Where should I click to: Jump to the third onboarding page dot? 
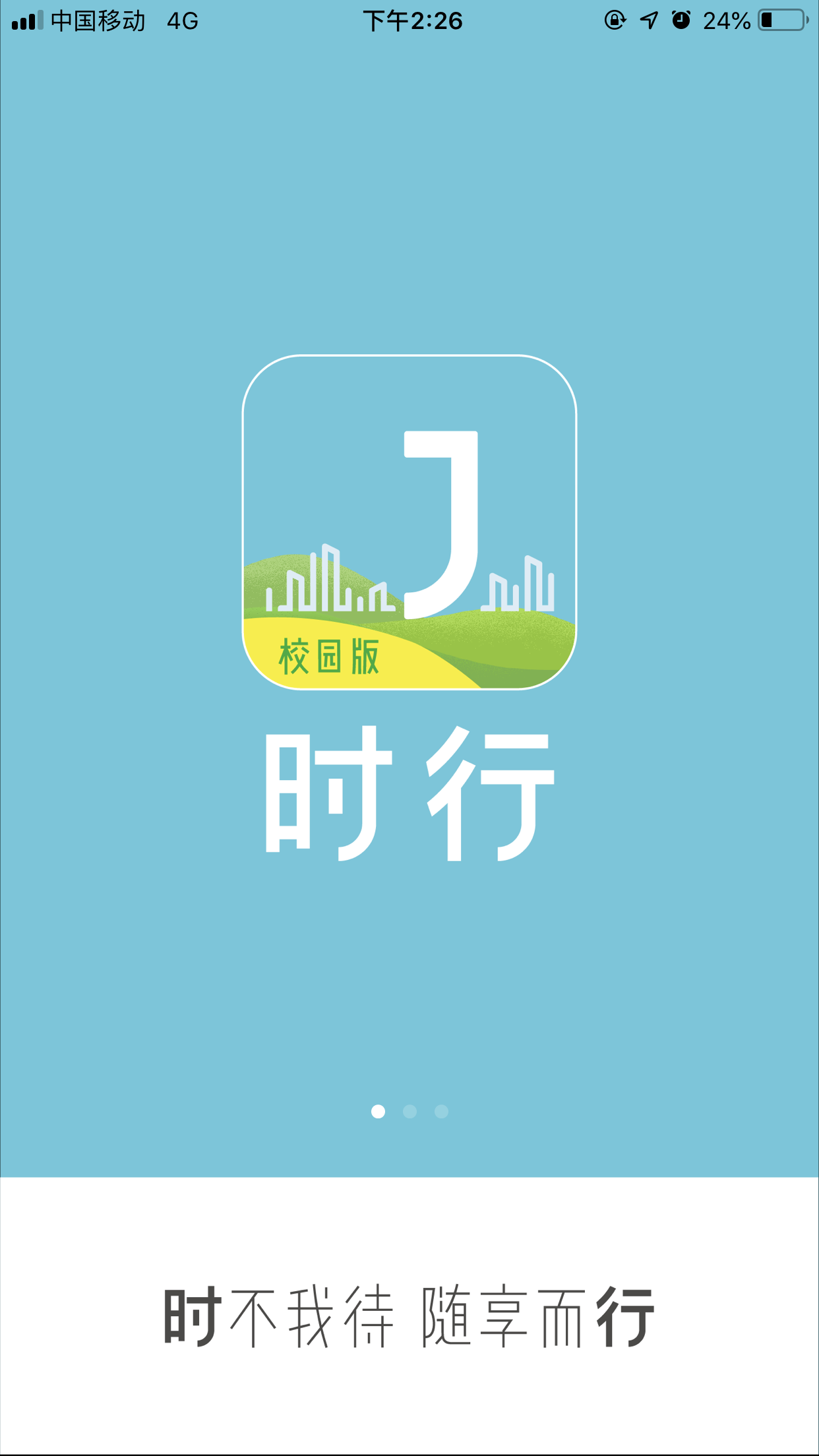click(x=441, y=1112)
